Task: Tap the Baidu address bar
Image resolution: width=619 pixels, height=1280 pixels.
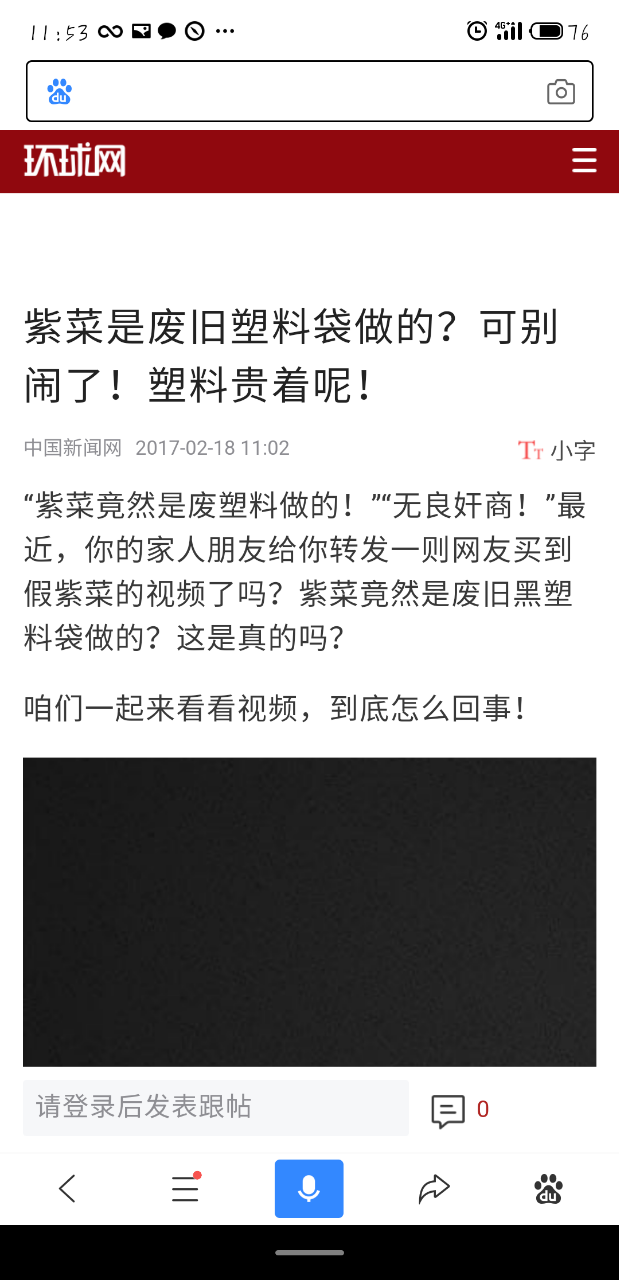Action: click(300, 92)
